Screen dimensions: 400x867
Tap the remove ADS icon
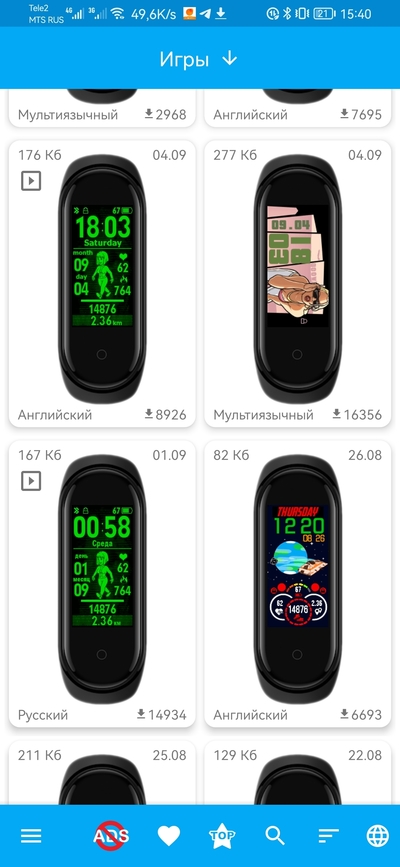pyautogui.click(x=111, y=835)
